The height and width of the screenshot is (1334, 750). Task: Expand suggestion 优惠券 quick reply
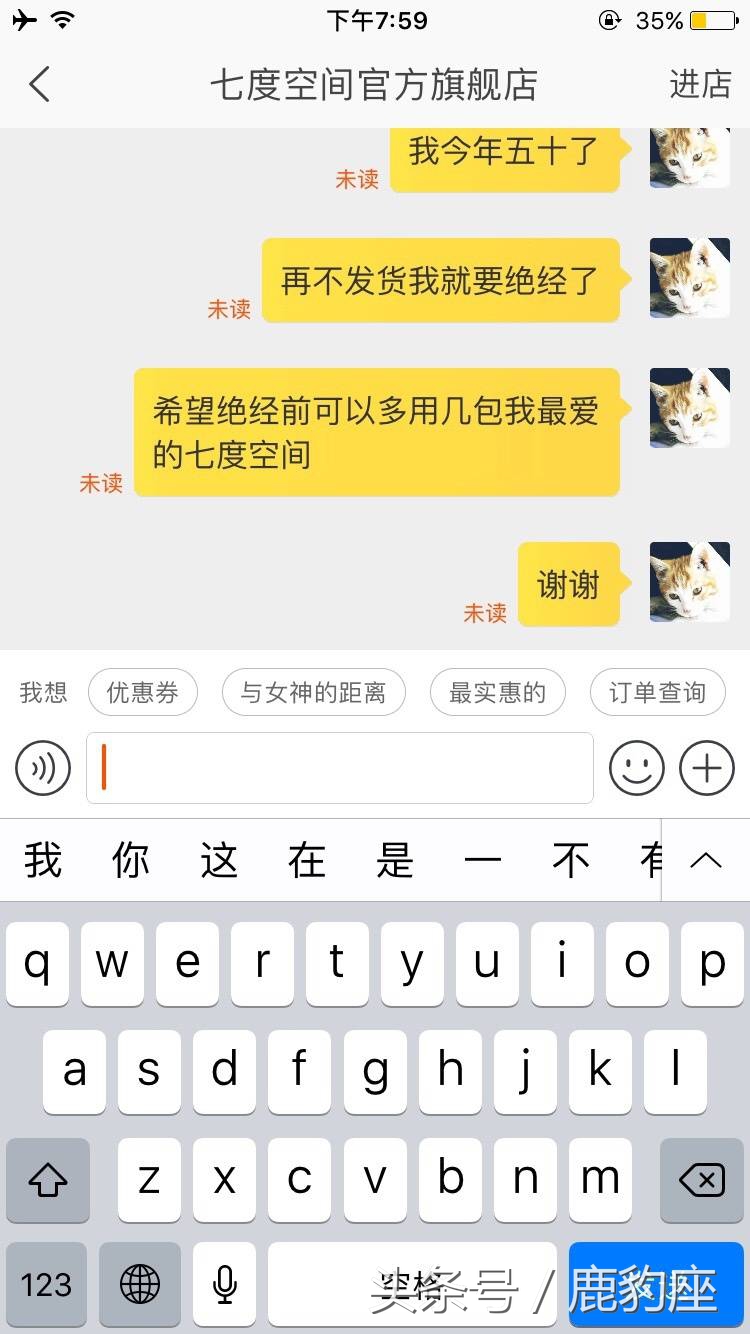tap(143, 692)
